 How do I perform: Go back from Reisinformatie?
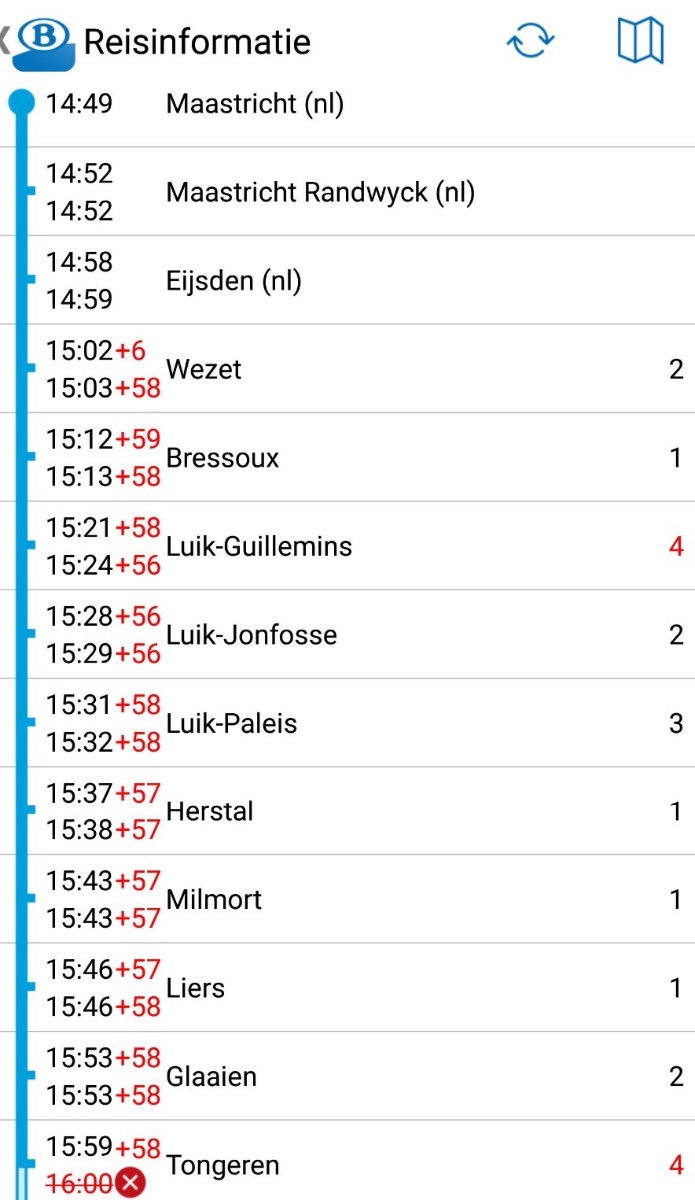pos(8,41)
